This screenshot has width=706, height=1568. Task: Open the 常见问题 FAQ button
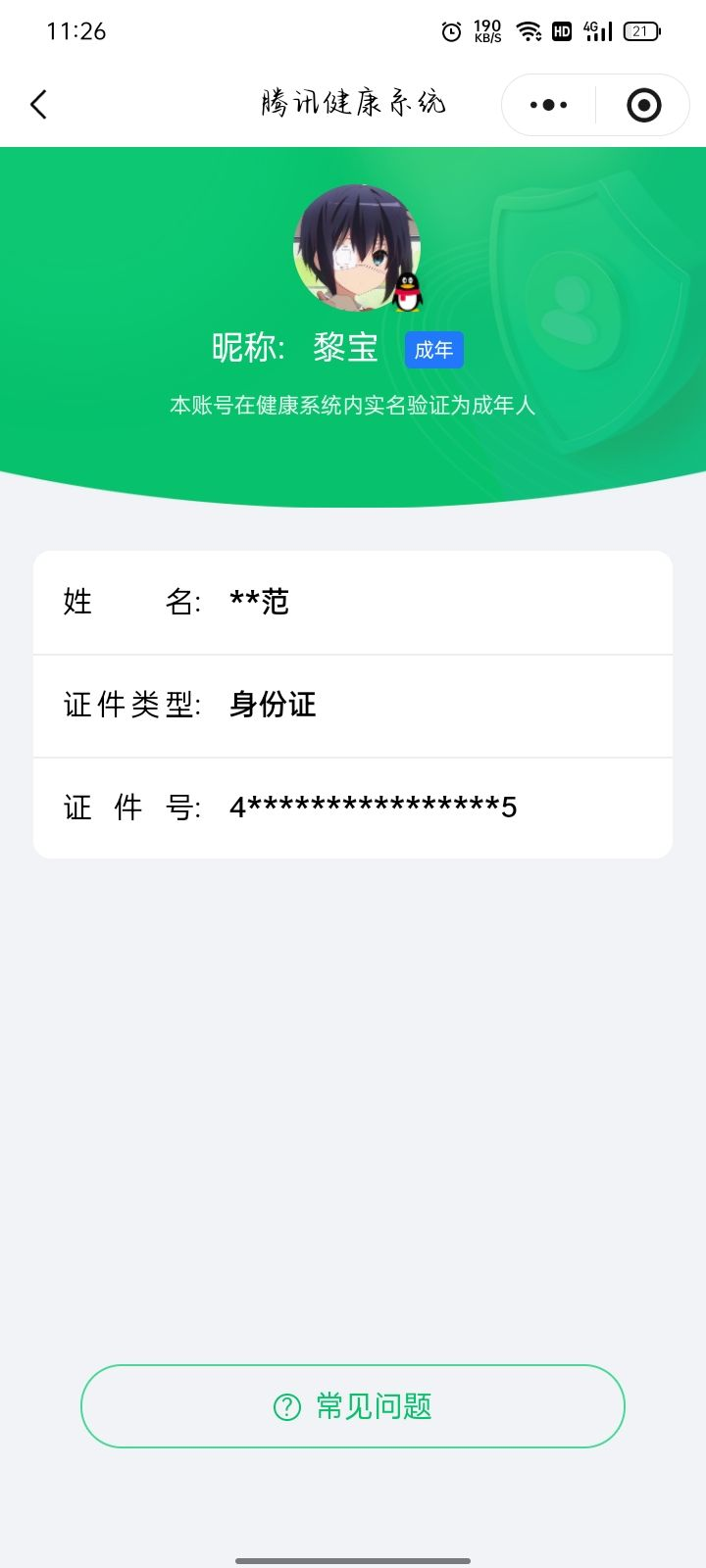(353, 1405)
